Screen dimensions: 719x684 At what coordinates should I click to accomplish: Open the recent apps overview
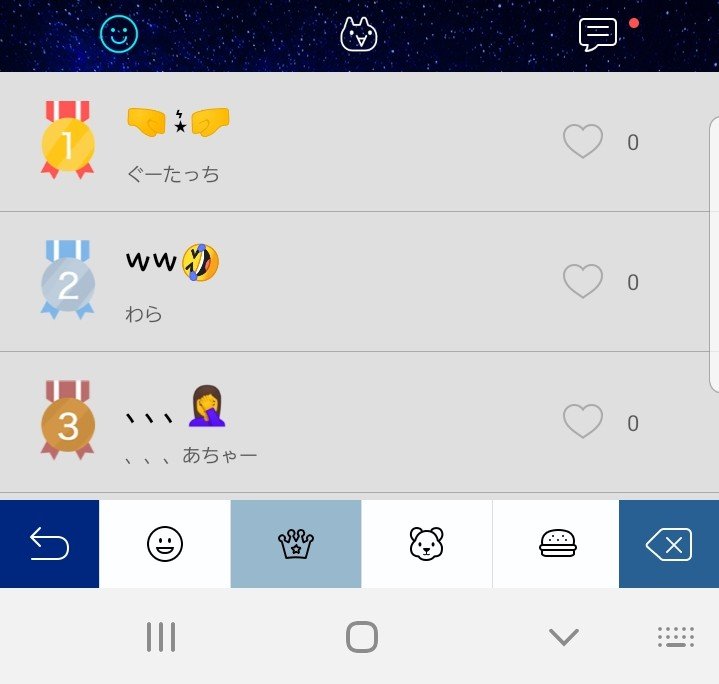pyautogui.click(x=161, y=637)
